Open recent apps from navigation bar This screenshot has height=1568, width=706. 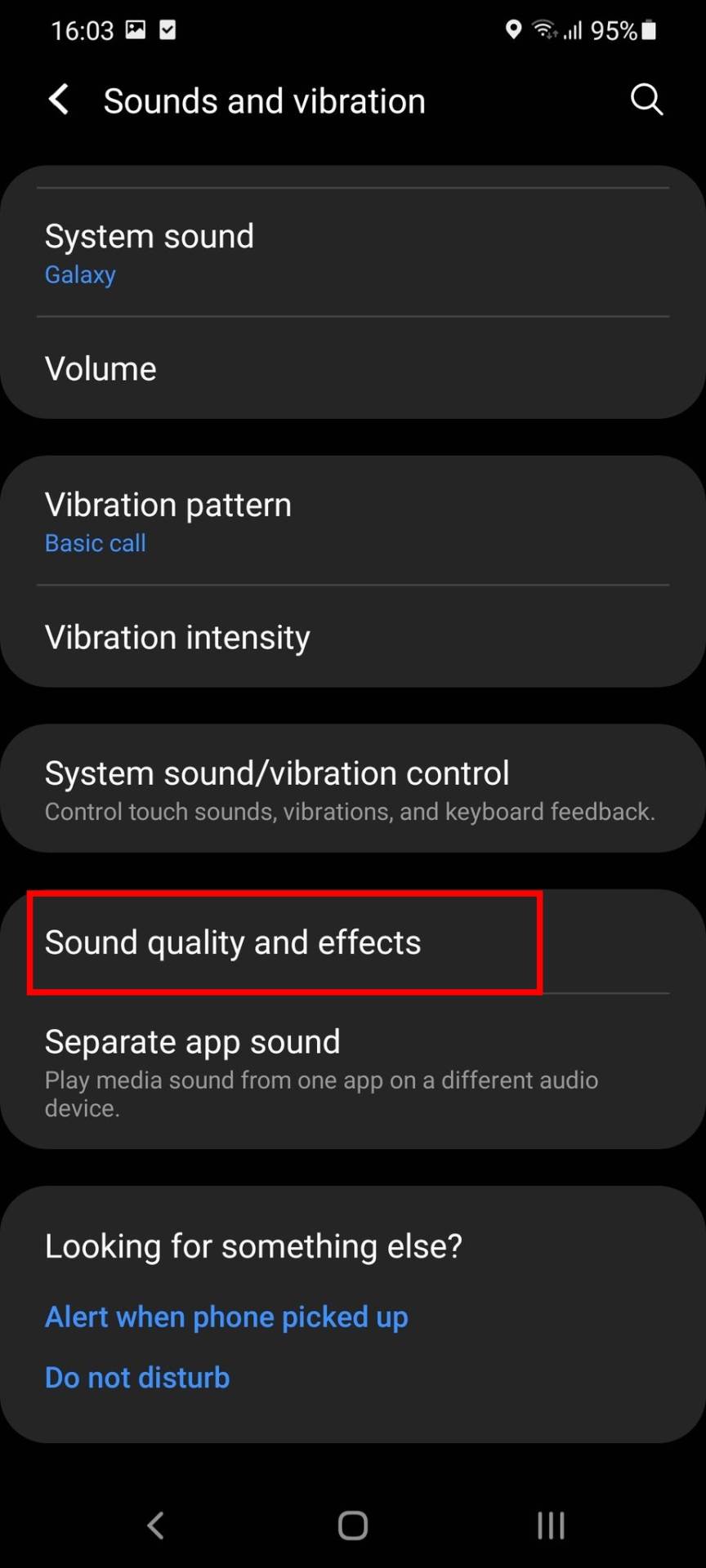550,1524
